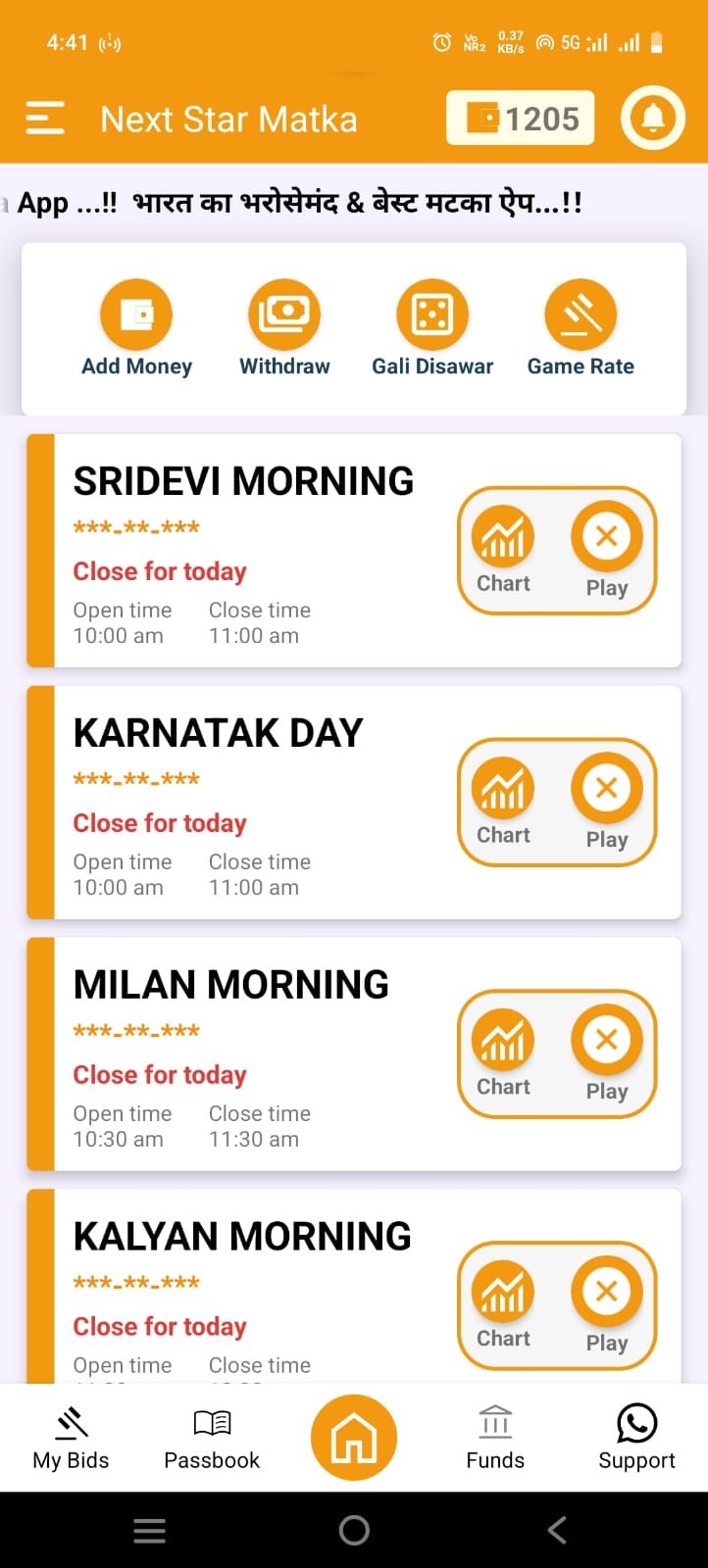Show the Milan Morning chart
Screen dimensions: 708x1568
tap(503, 1054)
